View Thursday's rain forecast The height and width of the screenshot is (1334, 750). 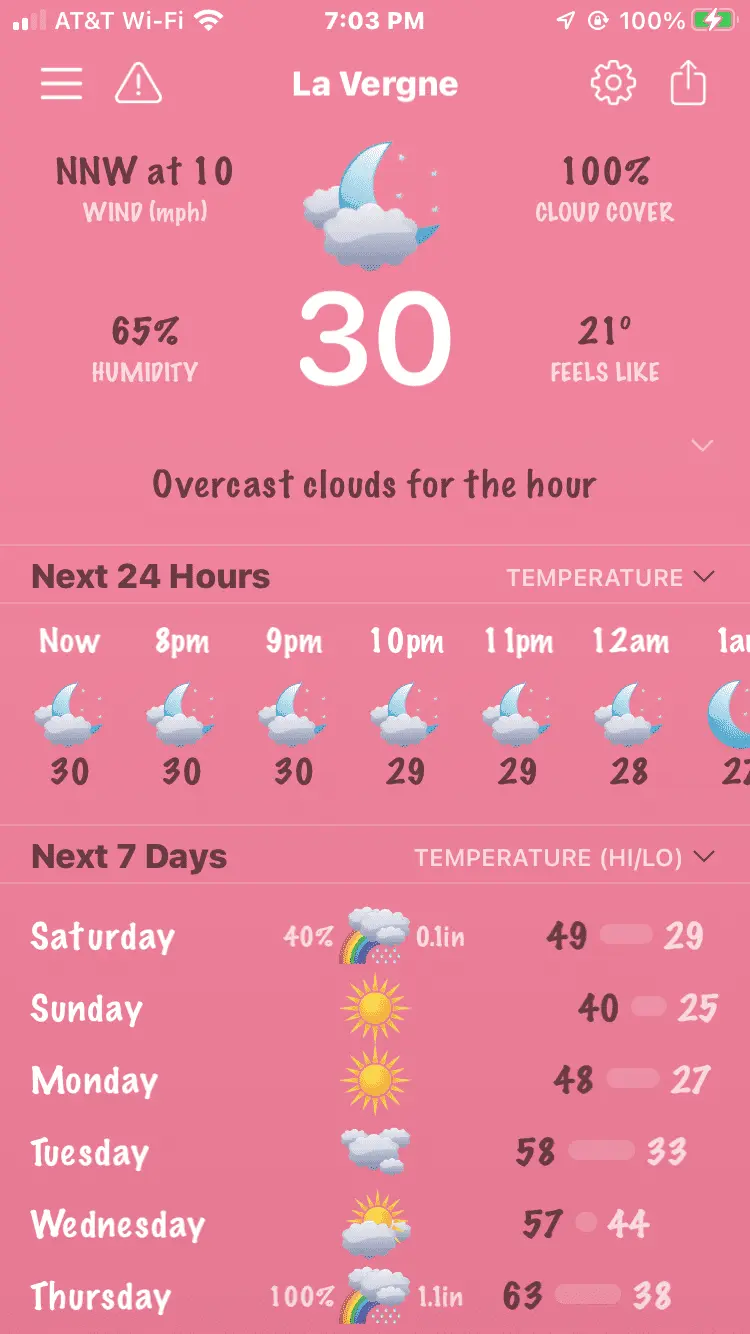pyautogui.click(x=375, y=1296)
